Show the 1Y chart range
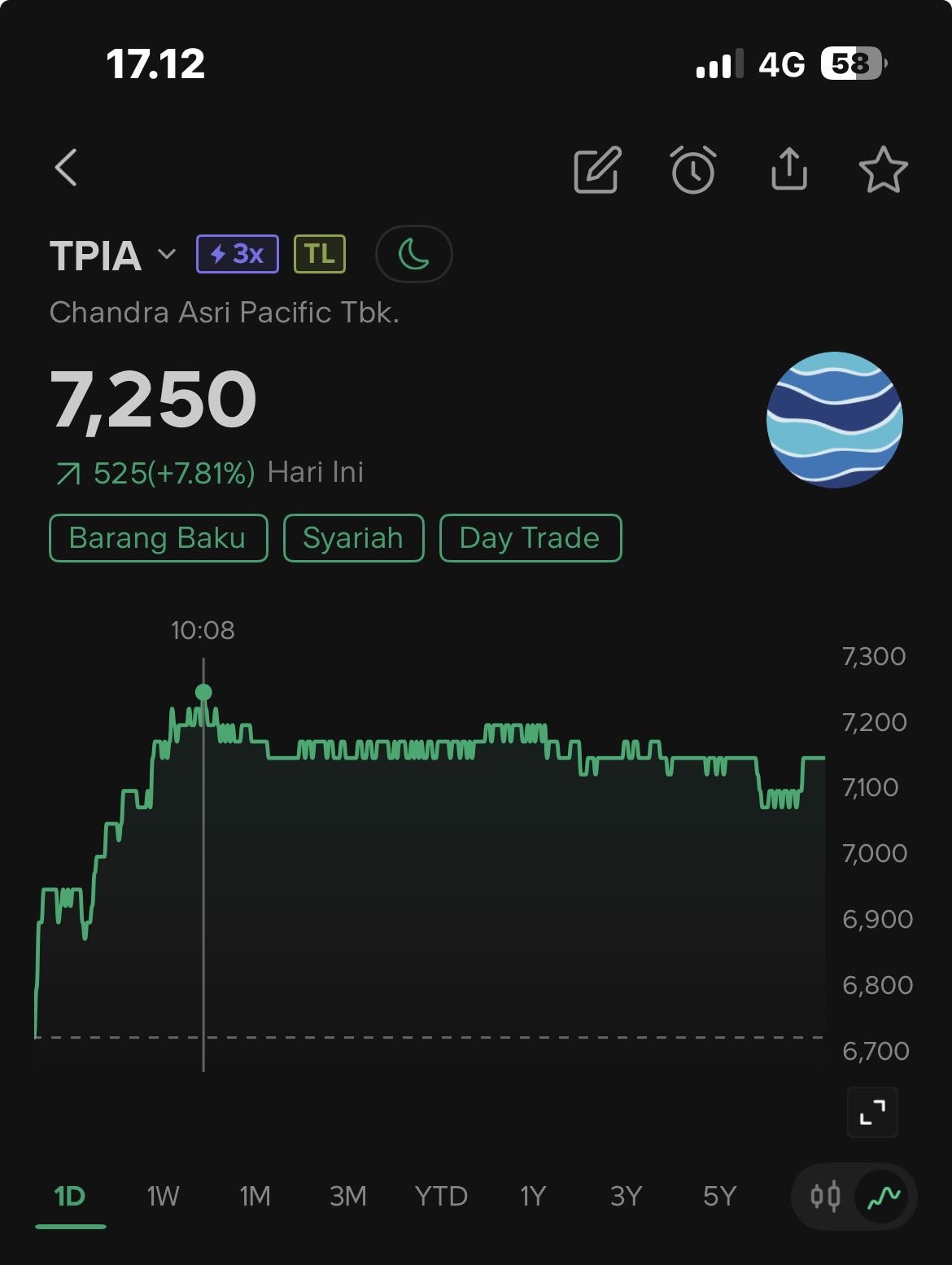Screen dimensions: 952x1265 533,1196
